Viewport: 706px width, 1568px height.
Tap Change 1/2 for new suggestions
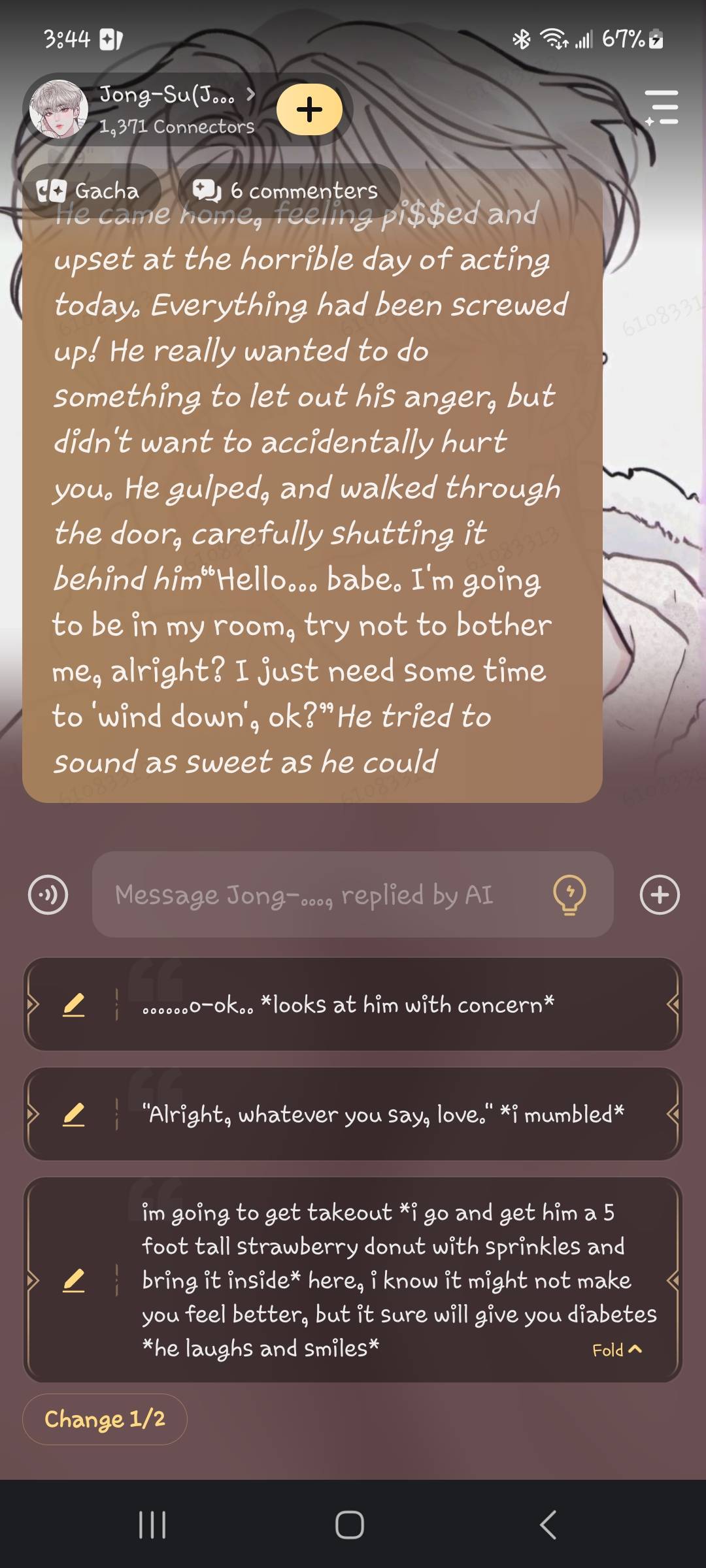tap(105, 1419)
